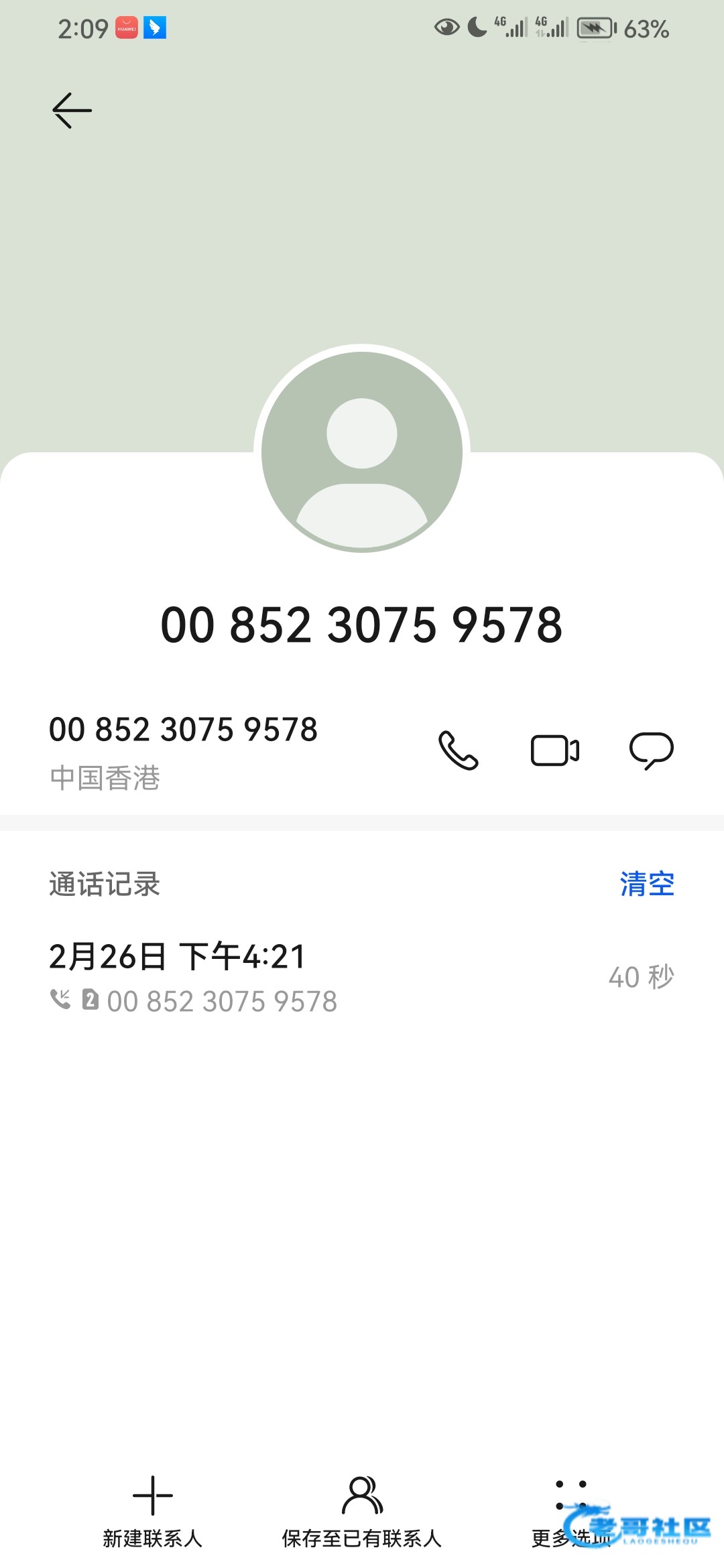Screen dimensions: 724x1568
Task: Clear call history with 清空
Action: [646, 884]
